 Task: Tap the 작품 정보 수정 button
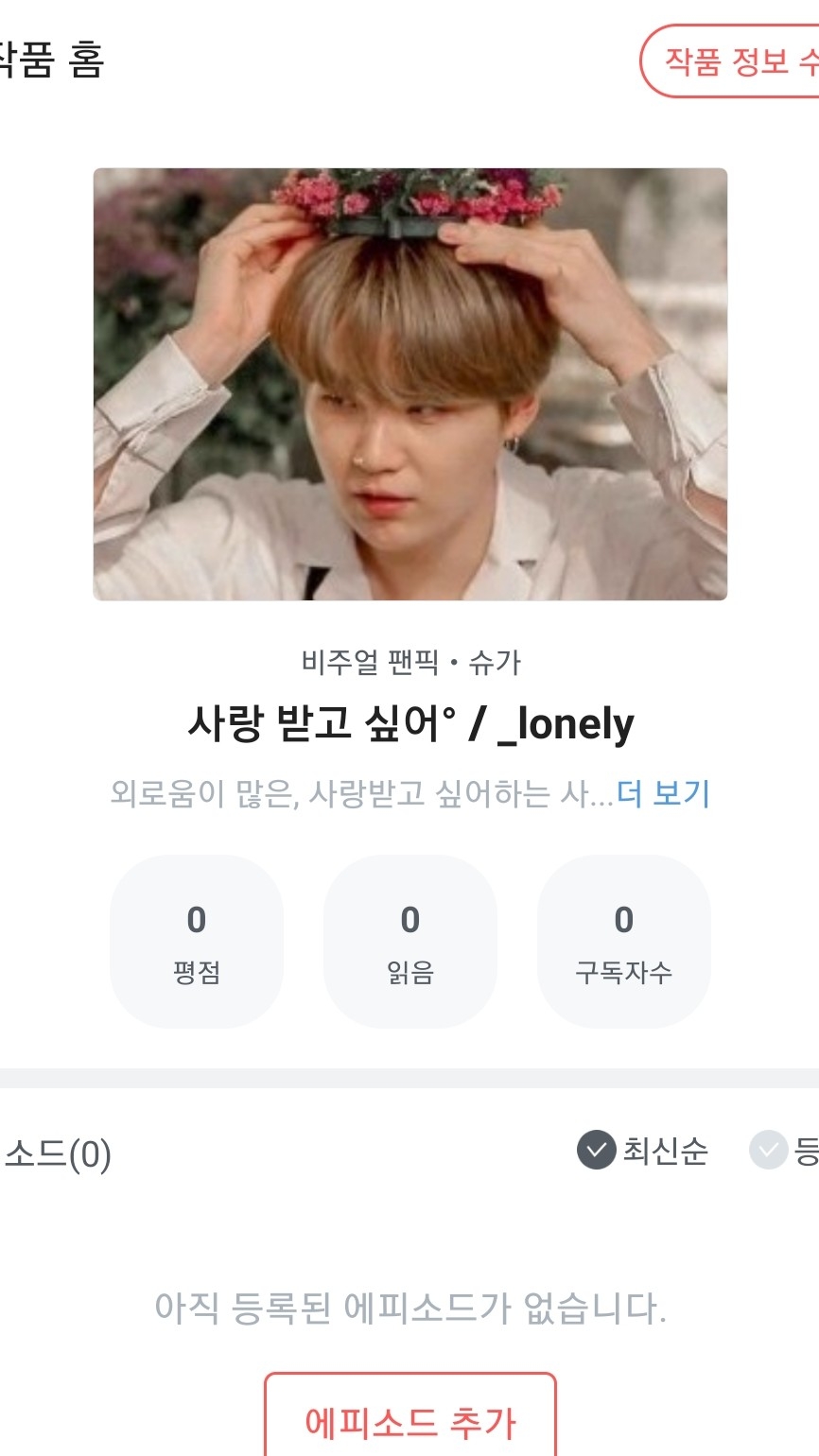tap(731, 61)
